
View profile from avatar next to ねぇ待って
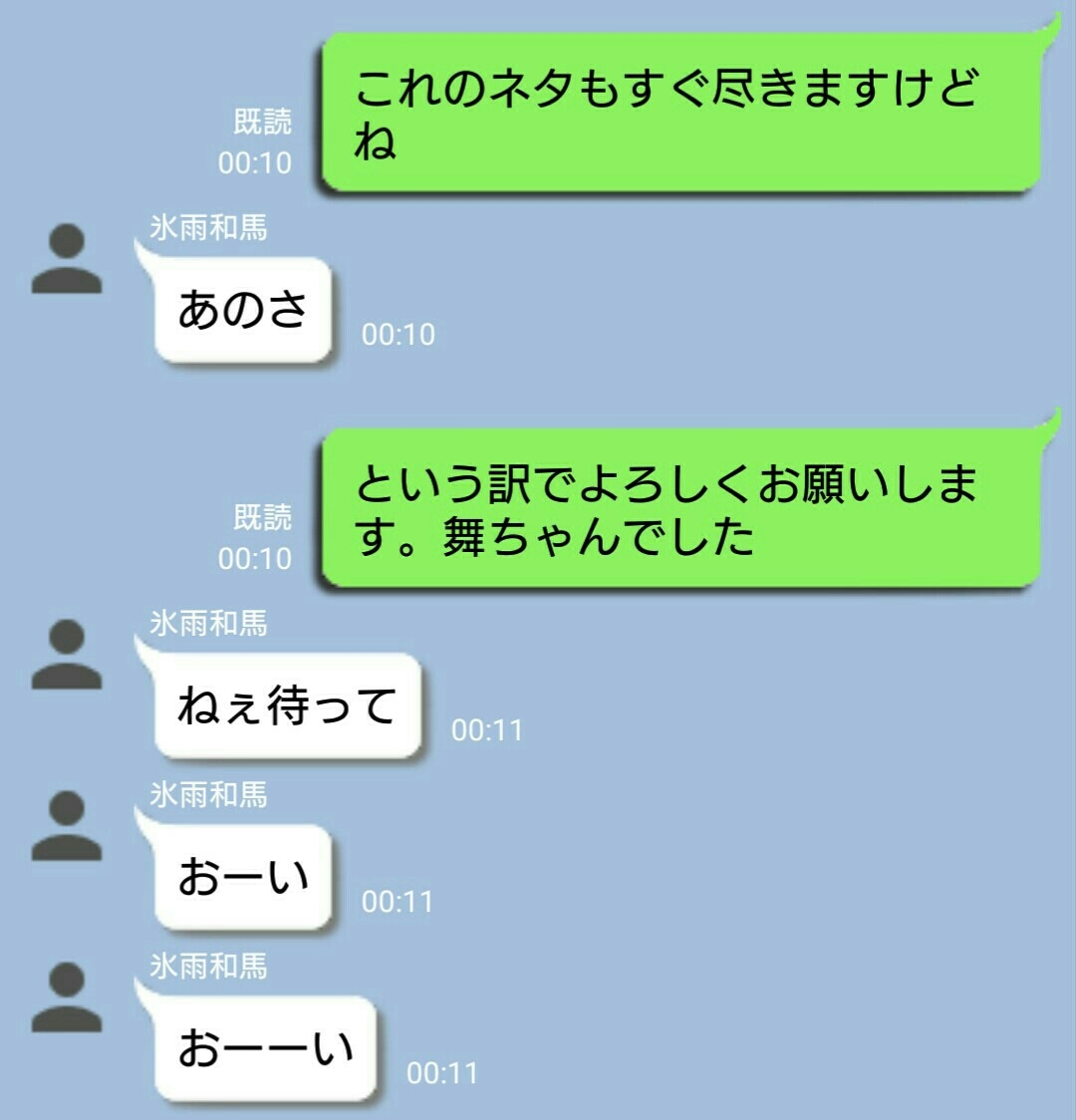[67, 656]
